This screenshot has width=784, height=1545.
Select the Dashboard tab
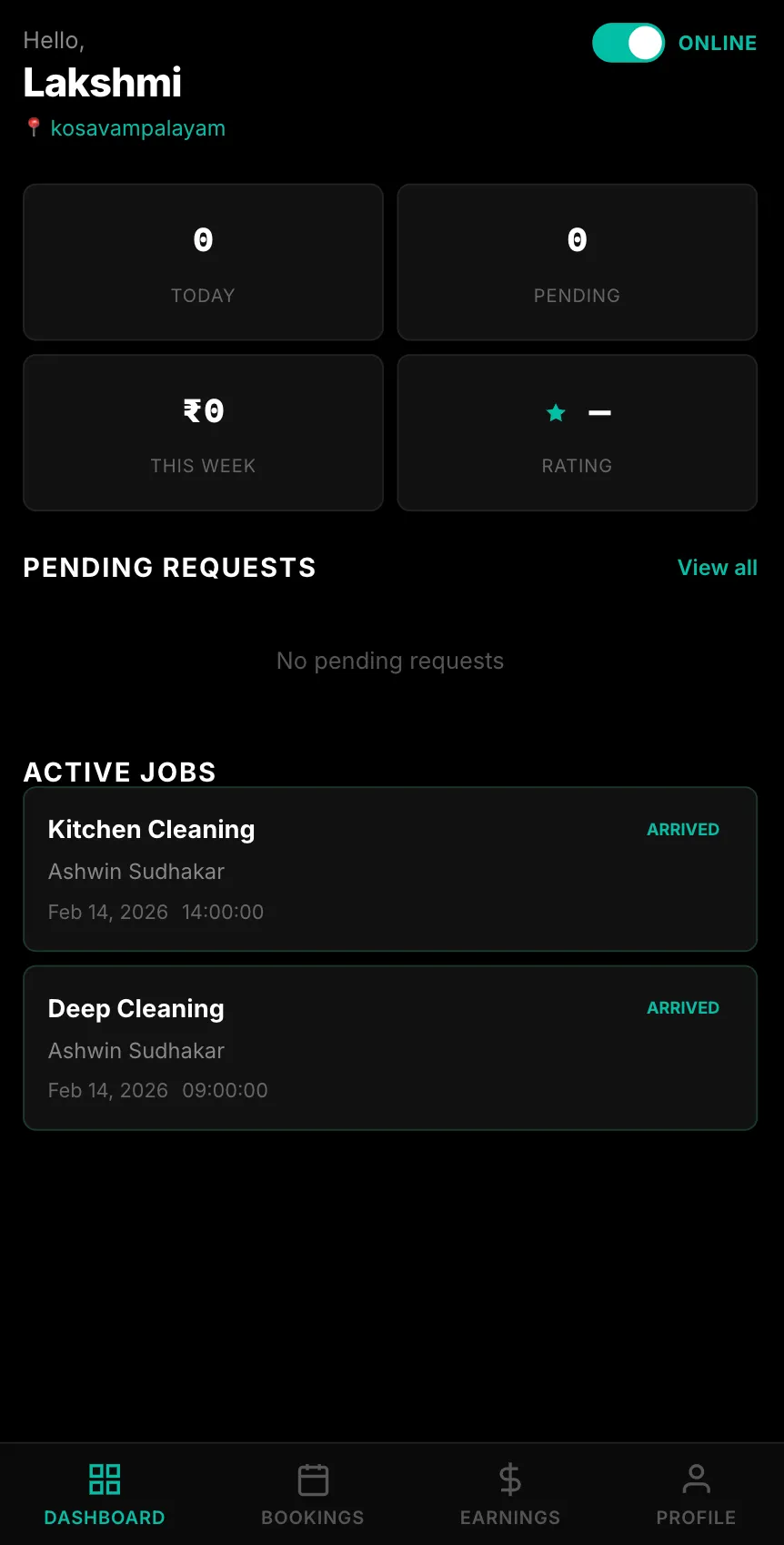[105, 1494]
